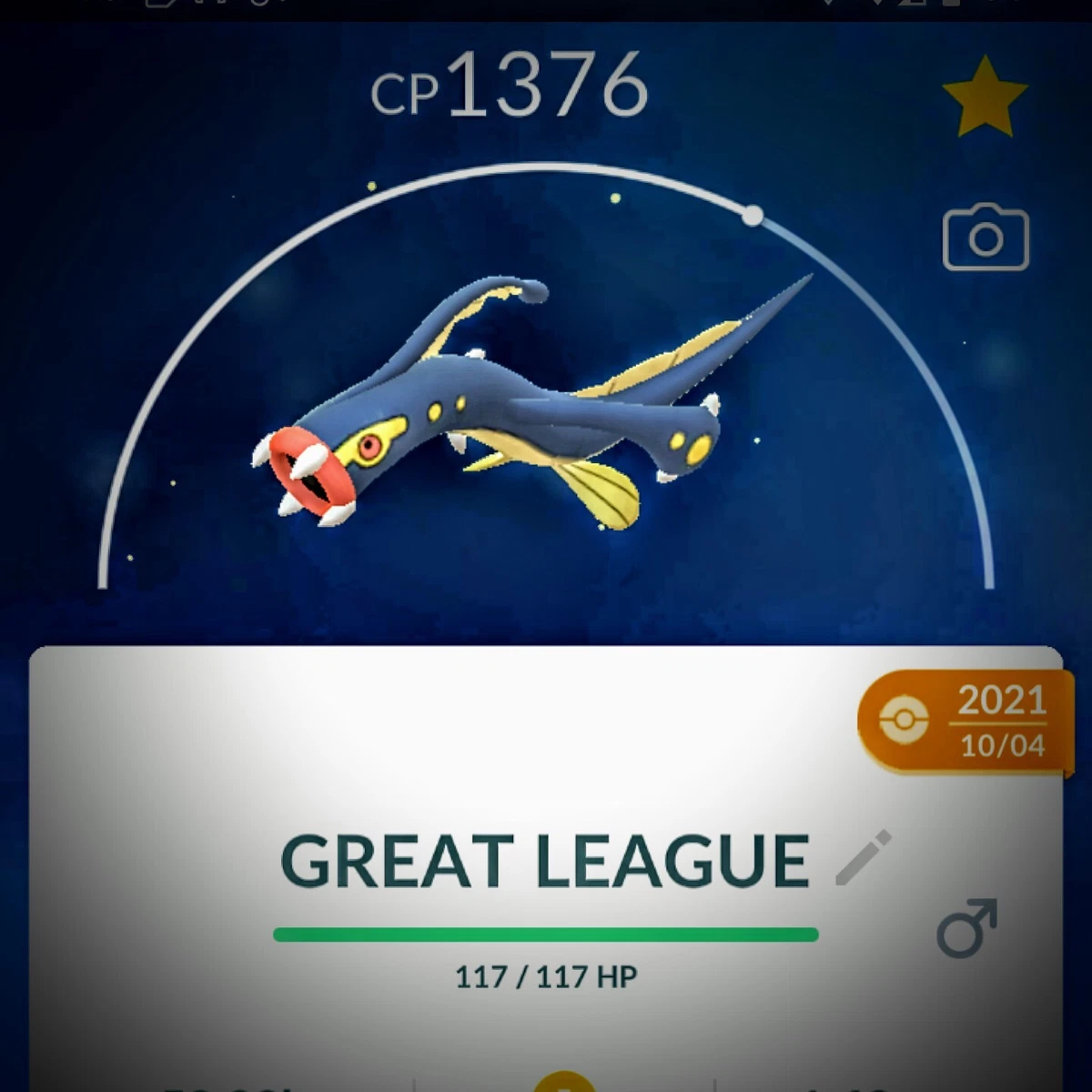The height and width of the screenshot is (1092, 1092).
Task: Open the AR camera photo mode
Action: point(986,238)
